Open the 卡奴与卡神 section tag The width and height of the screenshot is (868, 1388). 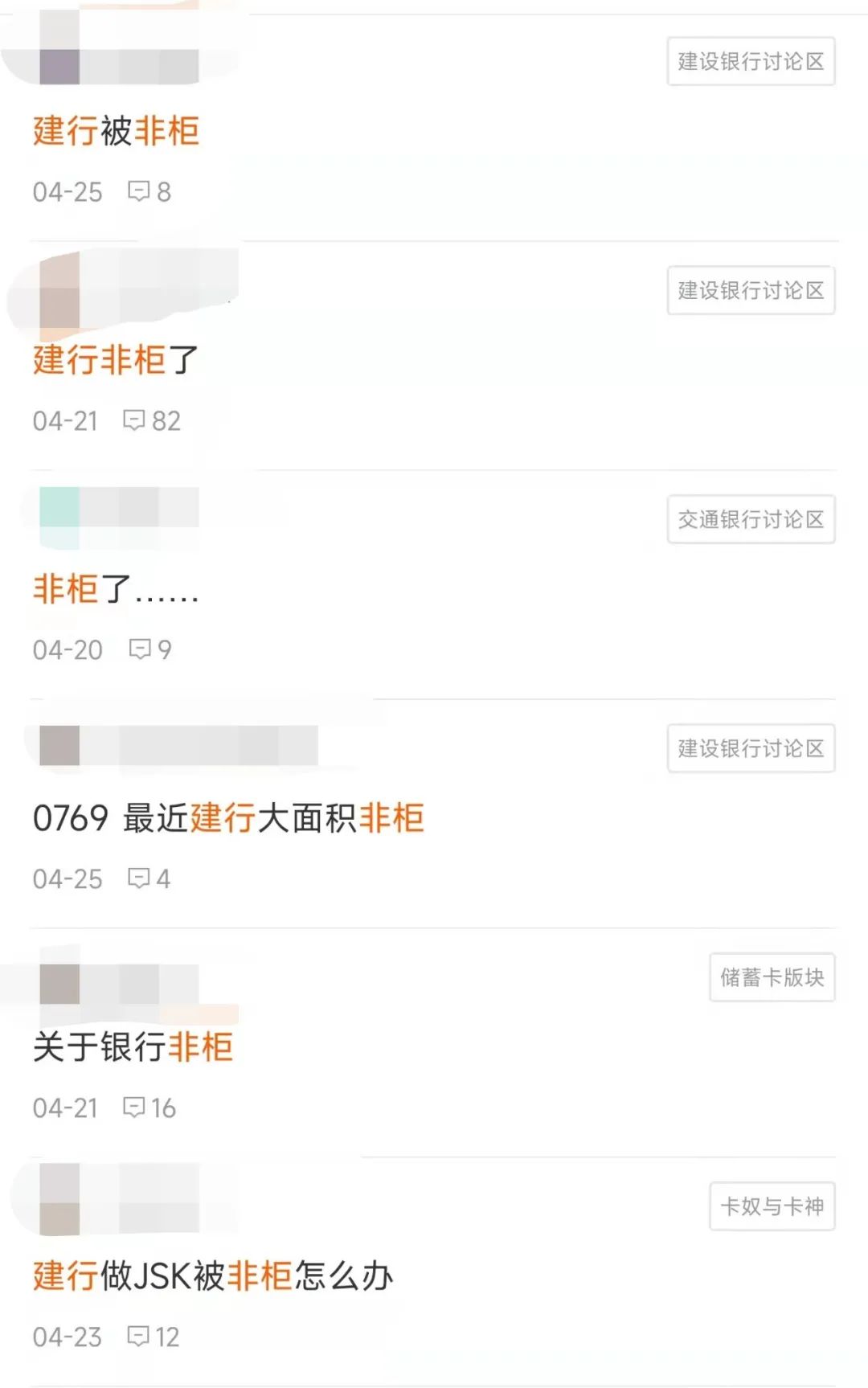772,1206
